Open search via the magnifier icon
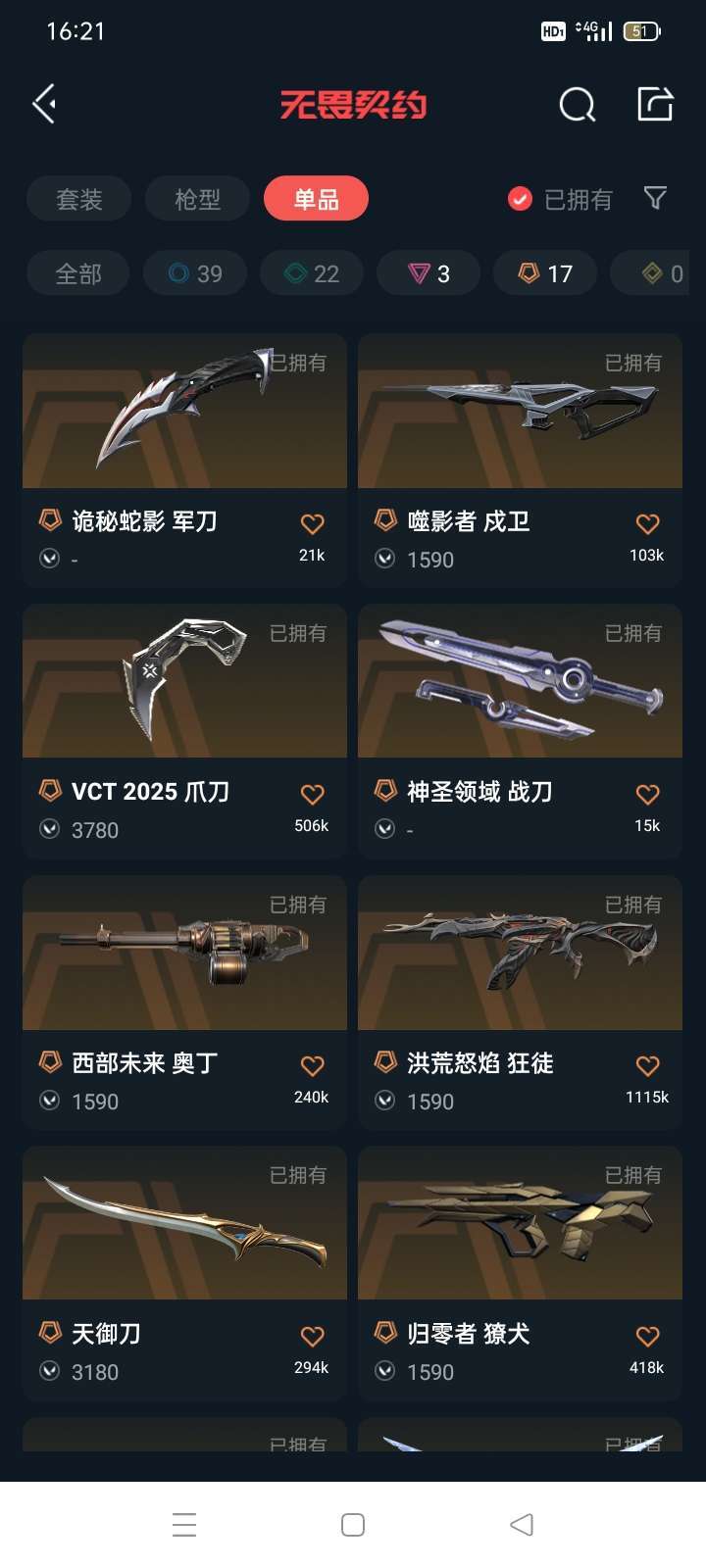The width and height of the screenshot is (706, 1568). [x=577, y=105]
